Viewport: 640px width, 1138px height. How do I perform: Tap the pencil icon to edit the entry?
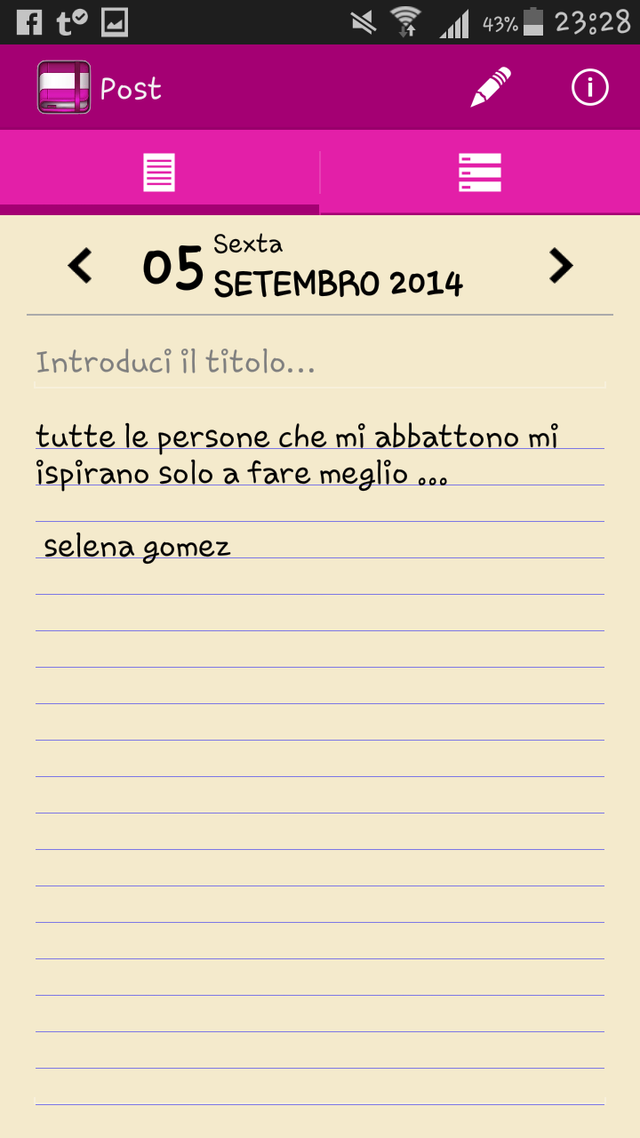[491, 87]
